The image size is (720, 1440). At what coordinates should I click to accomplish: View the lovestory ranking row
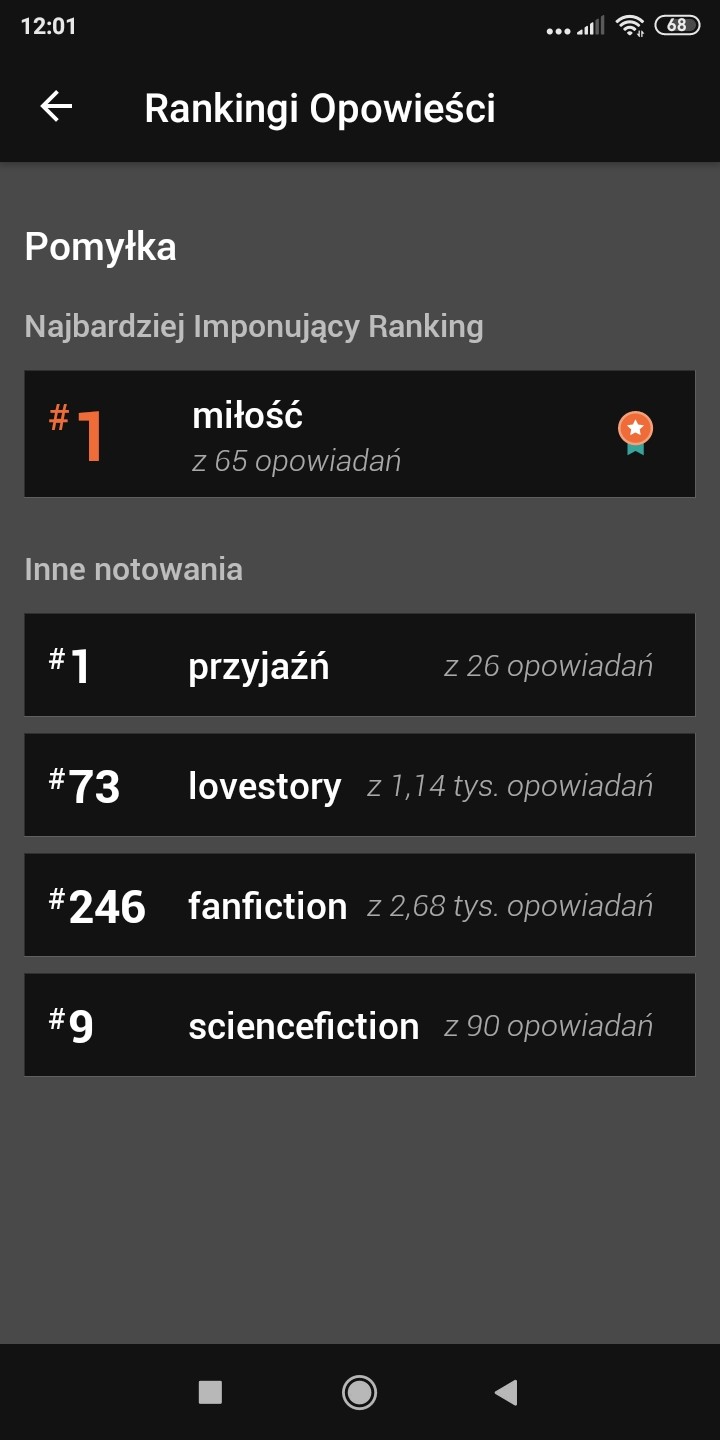coord(359,785)
